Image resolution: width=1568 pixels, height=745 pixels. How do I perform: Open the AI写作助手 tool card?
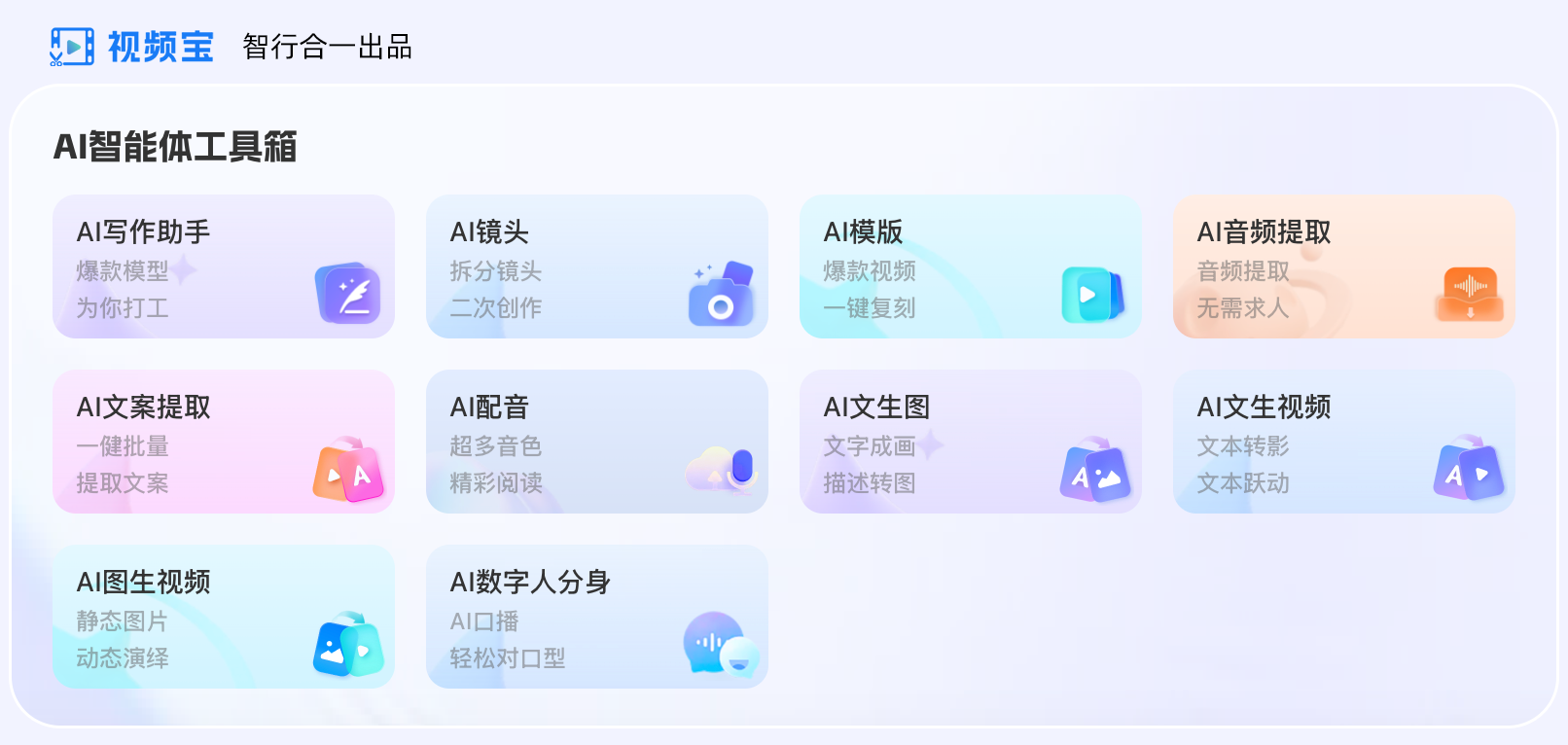[x=224, y=266]
